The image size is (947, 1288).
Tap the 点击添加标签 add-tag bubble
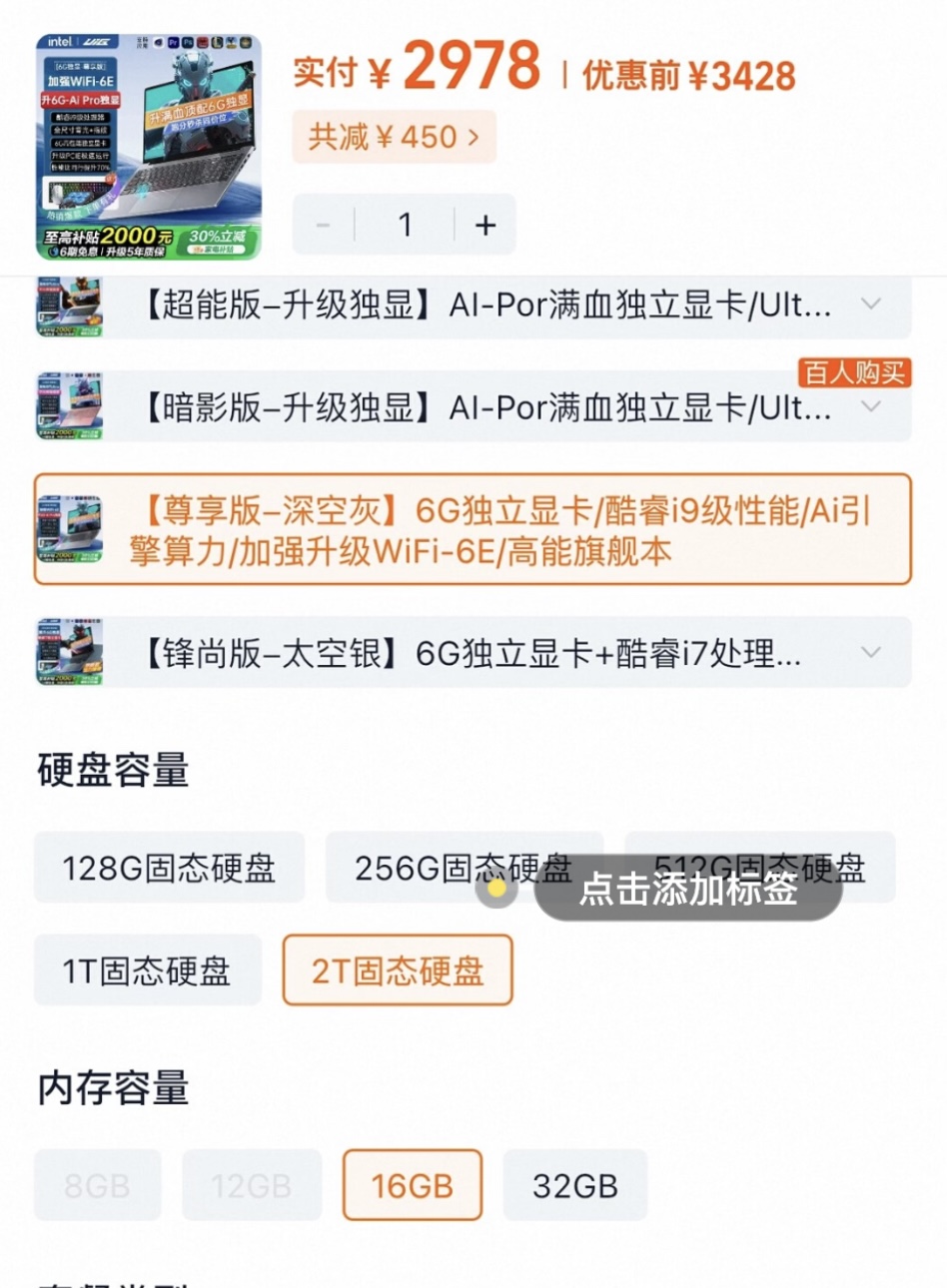[688, 888]
